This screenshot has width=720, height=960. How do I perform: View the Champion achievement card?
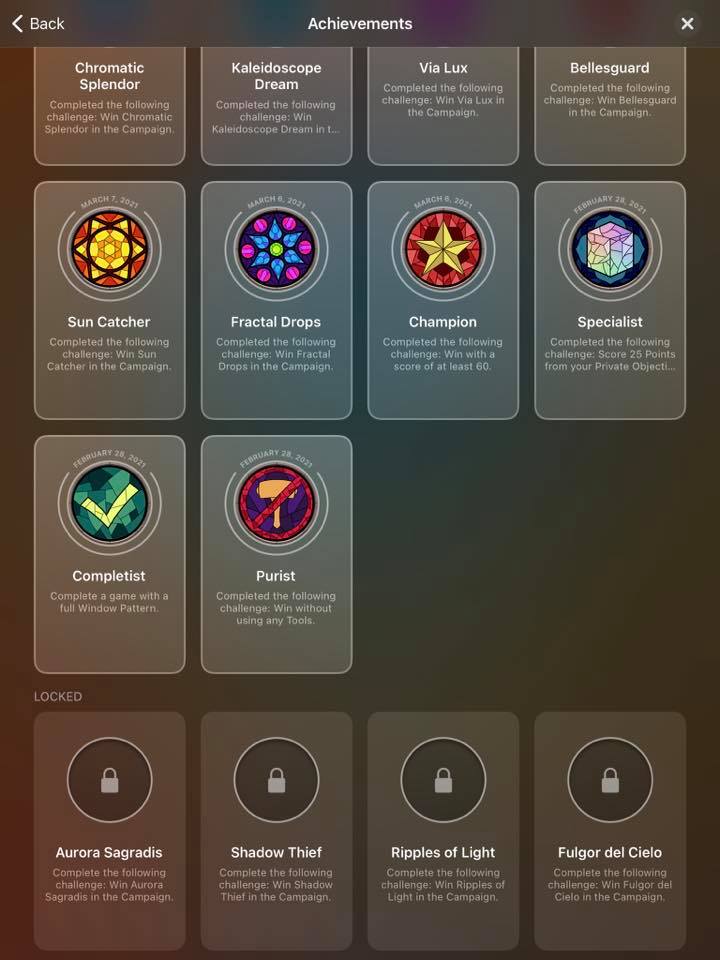(x=443, y=300)
